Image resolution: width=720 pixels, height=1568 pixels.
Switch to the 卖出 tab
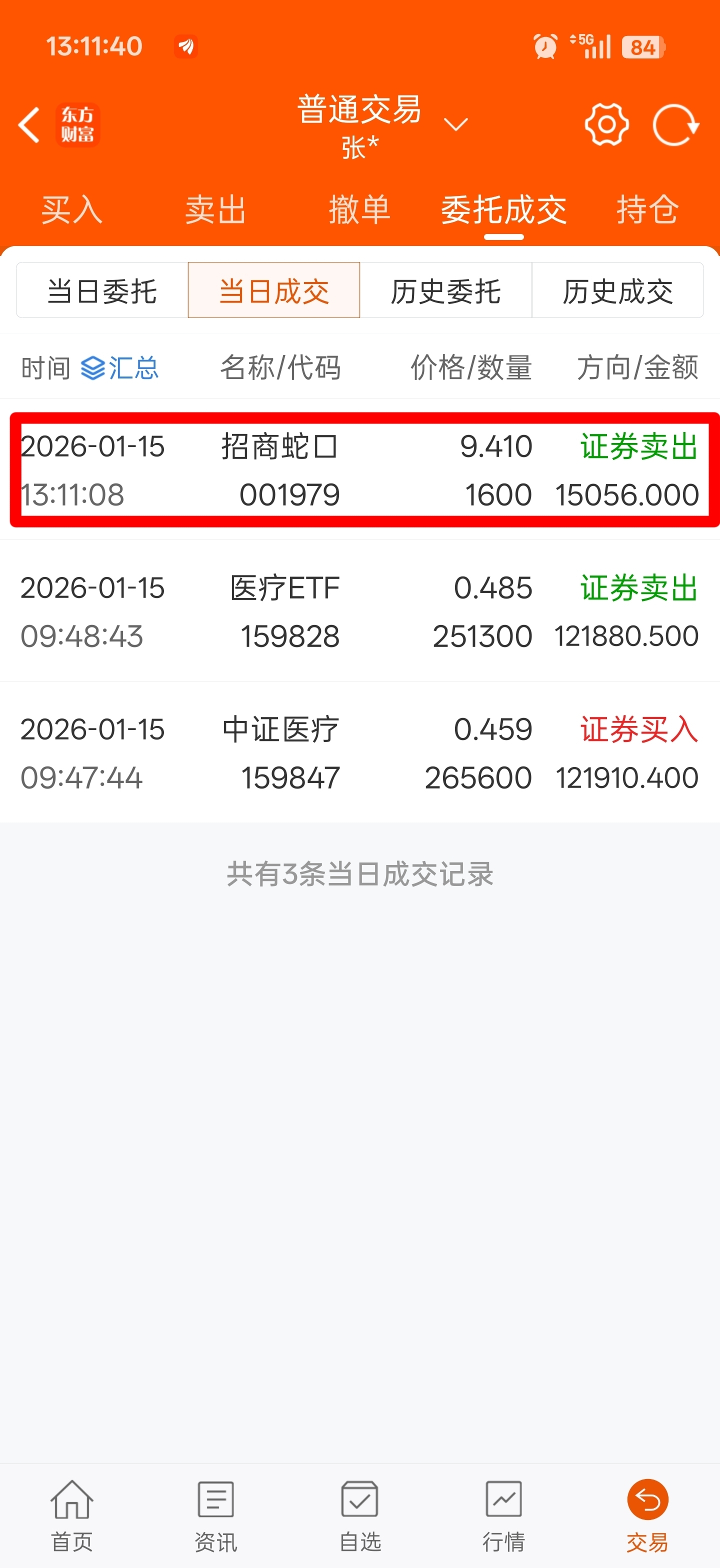[215, 210]
